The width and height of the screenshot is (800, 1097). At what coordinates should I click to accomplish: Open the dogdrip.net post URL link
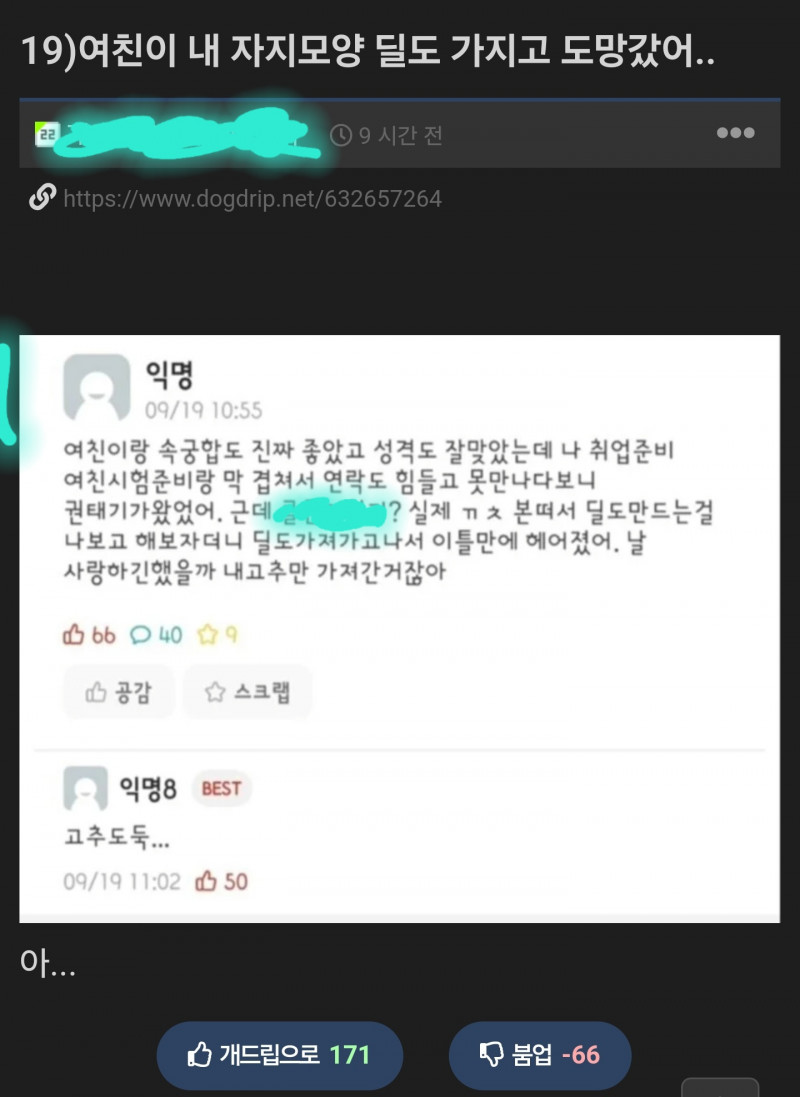(x=252, y=198)
